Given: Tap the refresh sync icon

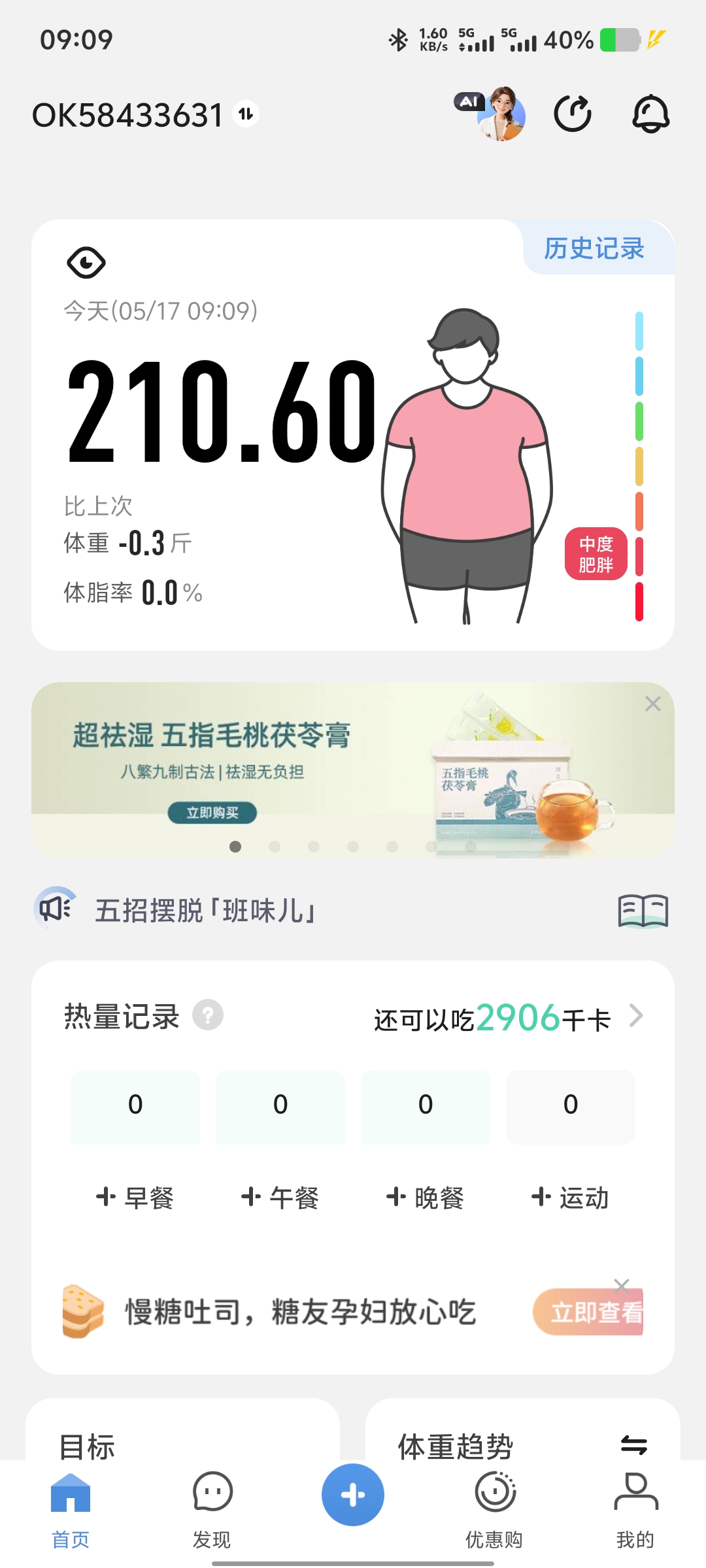Looking at the screenshot, I should tap(573, 114).
